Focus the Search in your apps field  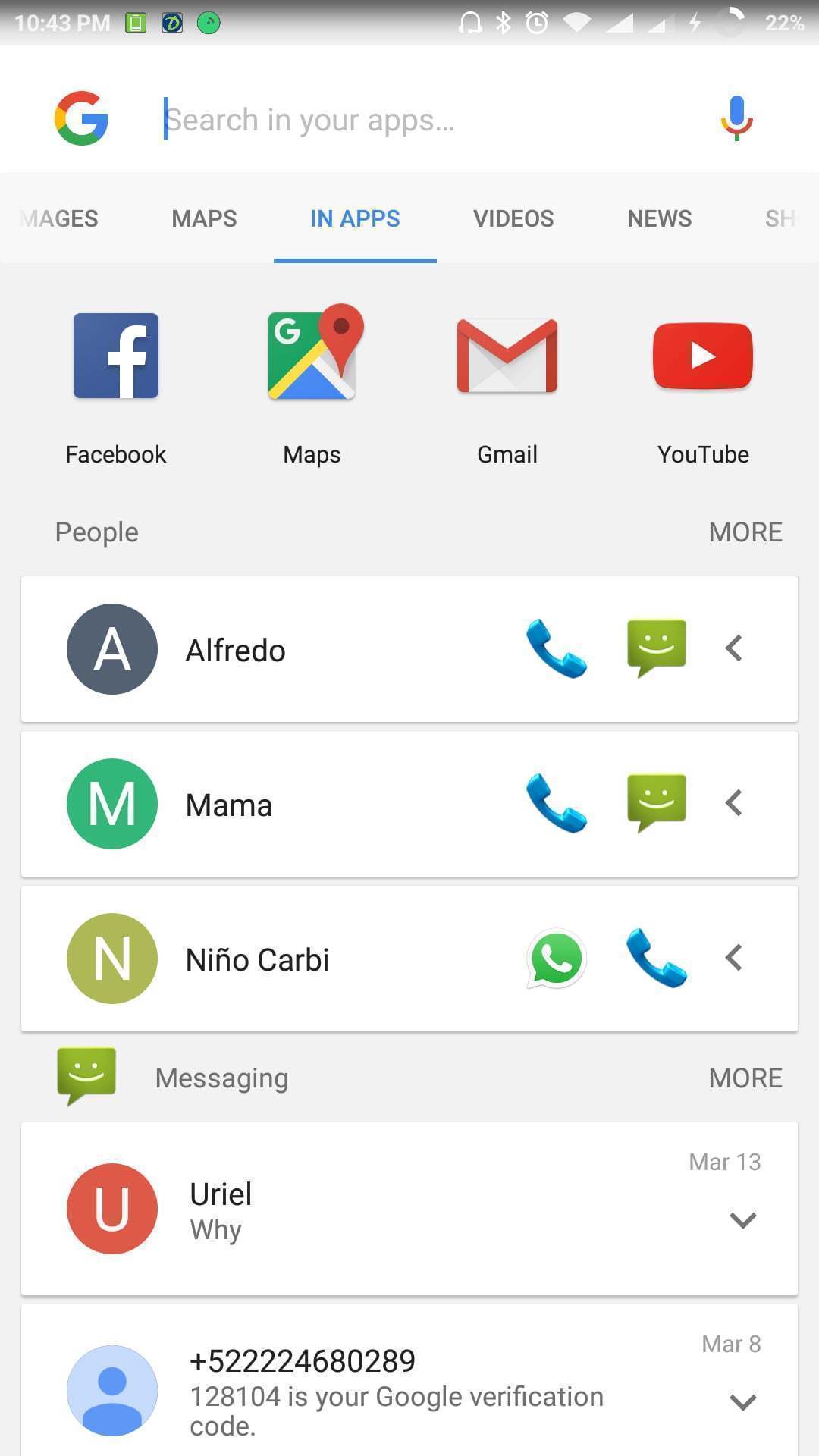pos(425,120)
